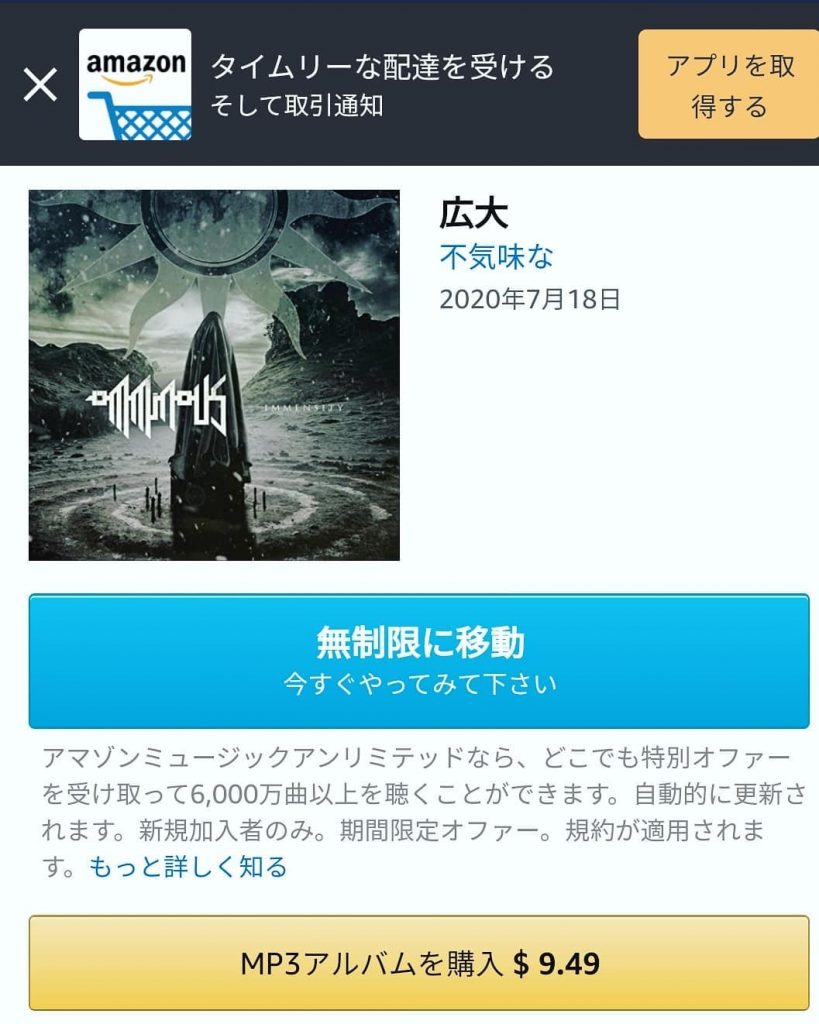Tap the アプリを取得する button
The height and width of the screenshot is (1024, 819).
[728, 85]
